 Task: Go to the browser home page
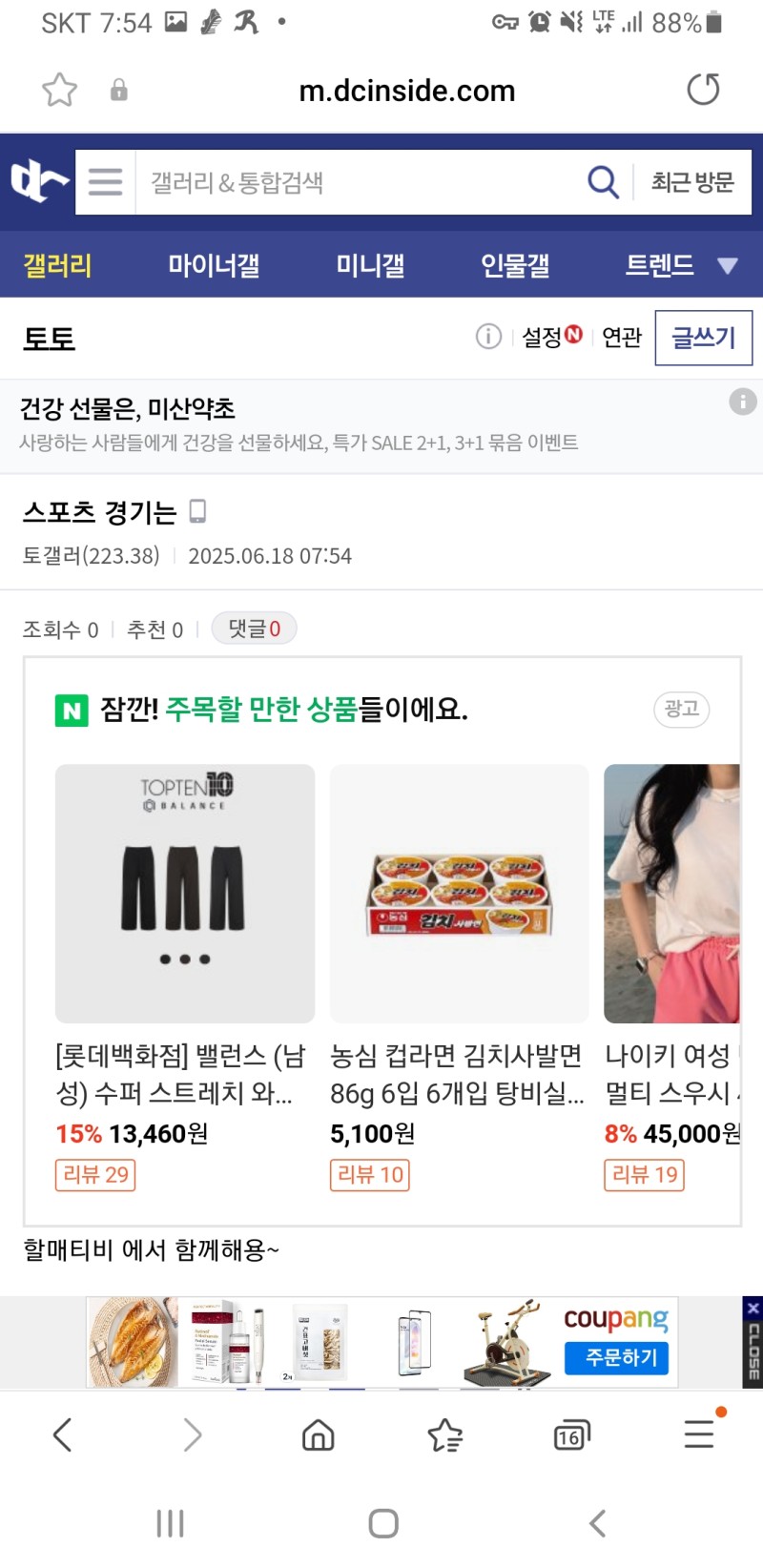pyautogui.click(x=318, y=1435)
